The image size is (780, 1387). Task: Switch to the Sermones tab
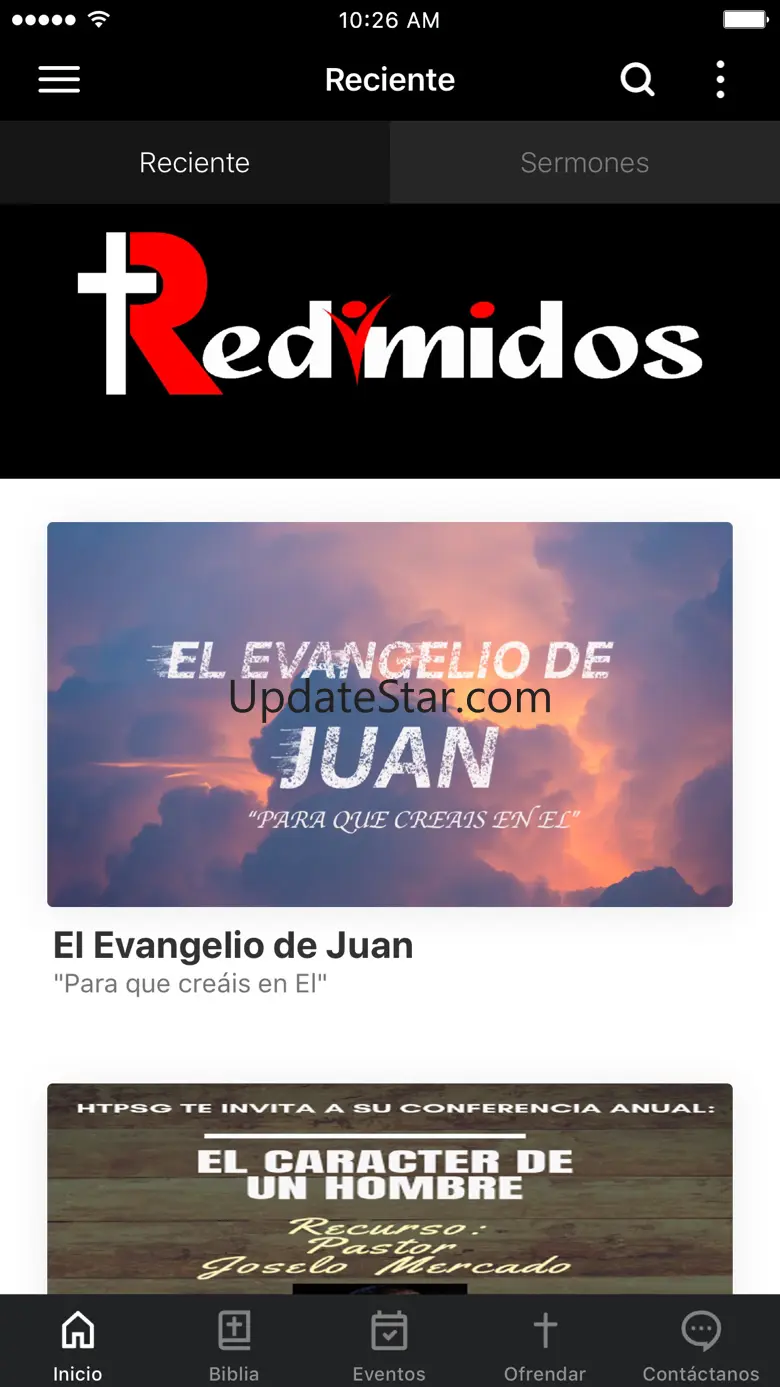click(585, 163)
